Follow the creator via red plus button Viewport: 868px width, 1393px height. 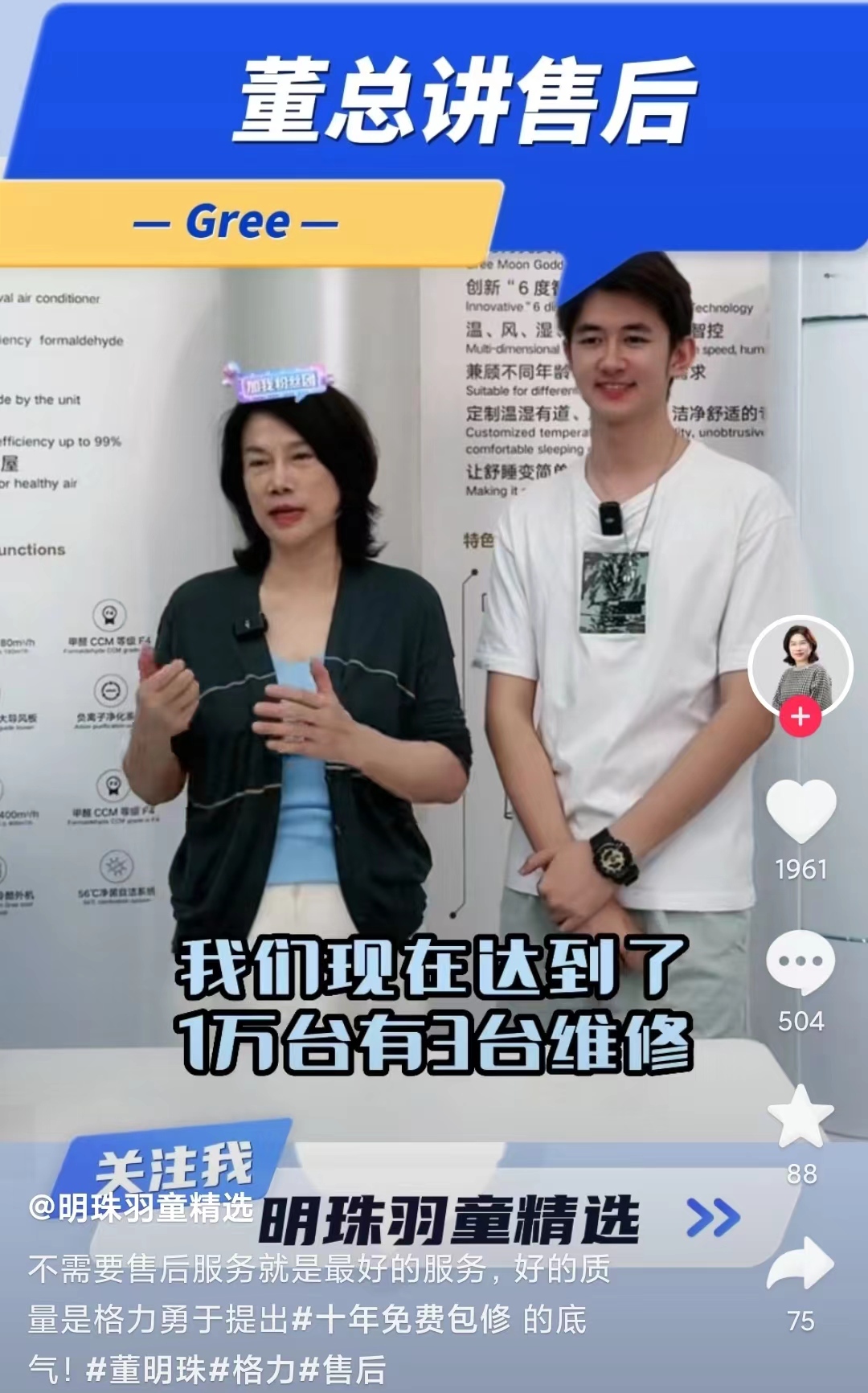(800, 716)
